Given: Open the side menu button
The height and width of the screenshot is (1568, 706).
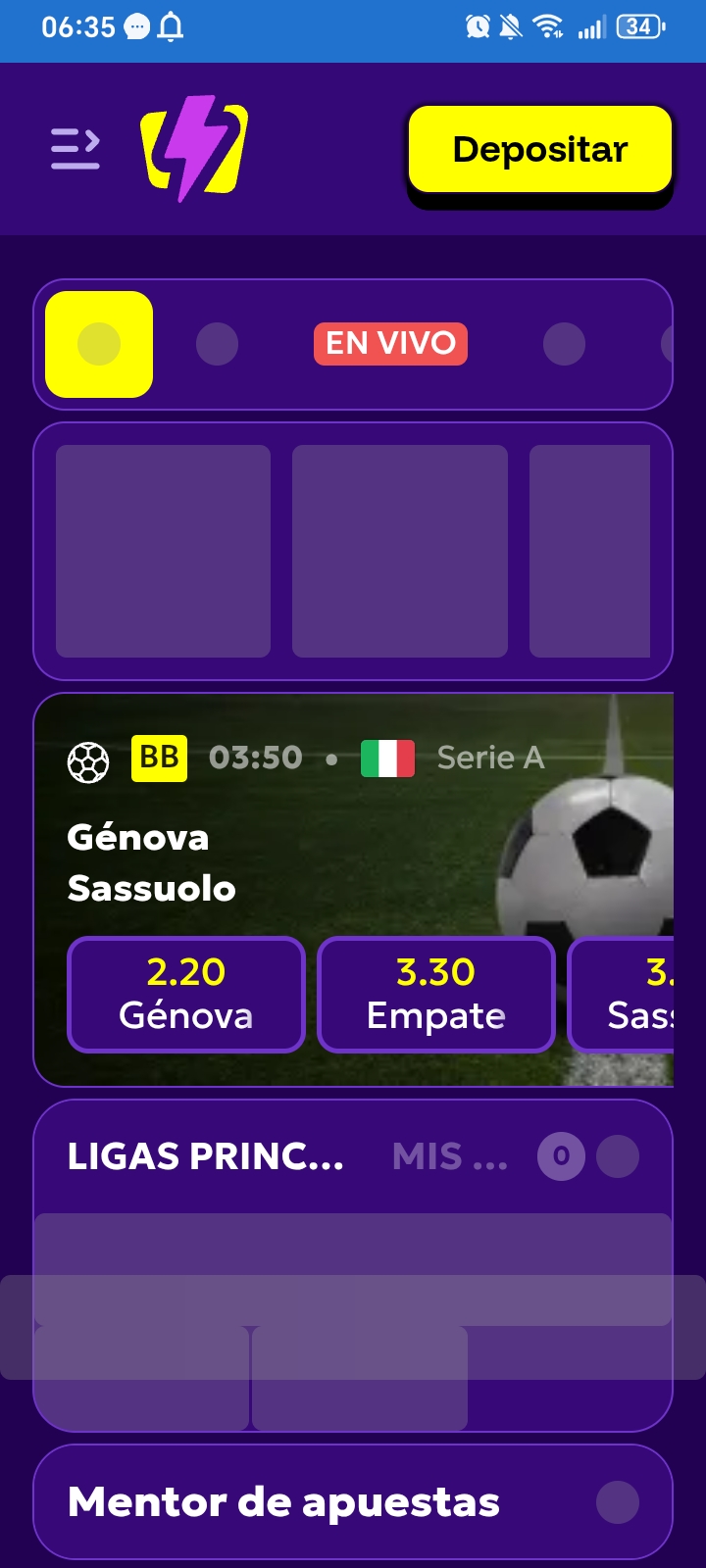Looking at the screenshot, I should tap(76, 149).
